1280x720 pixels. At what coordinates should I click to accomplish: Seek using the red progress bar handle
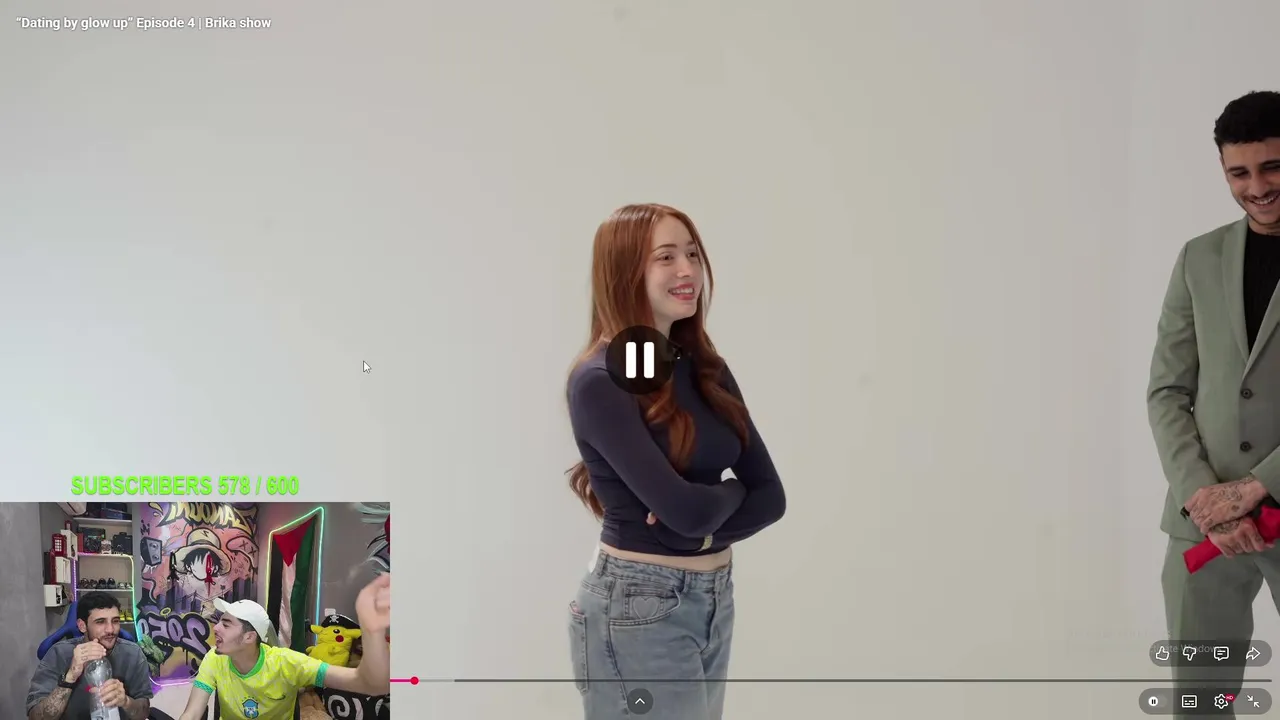tap(414, 681)
